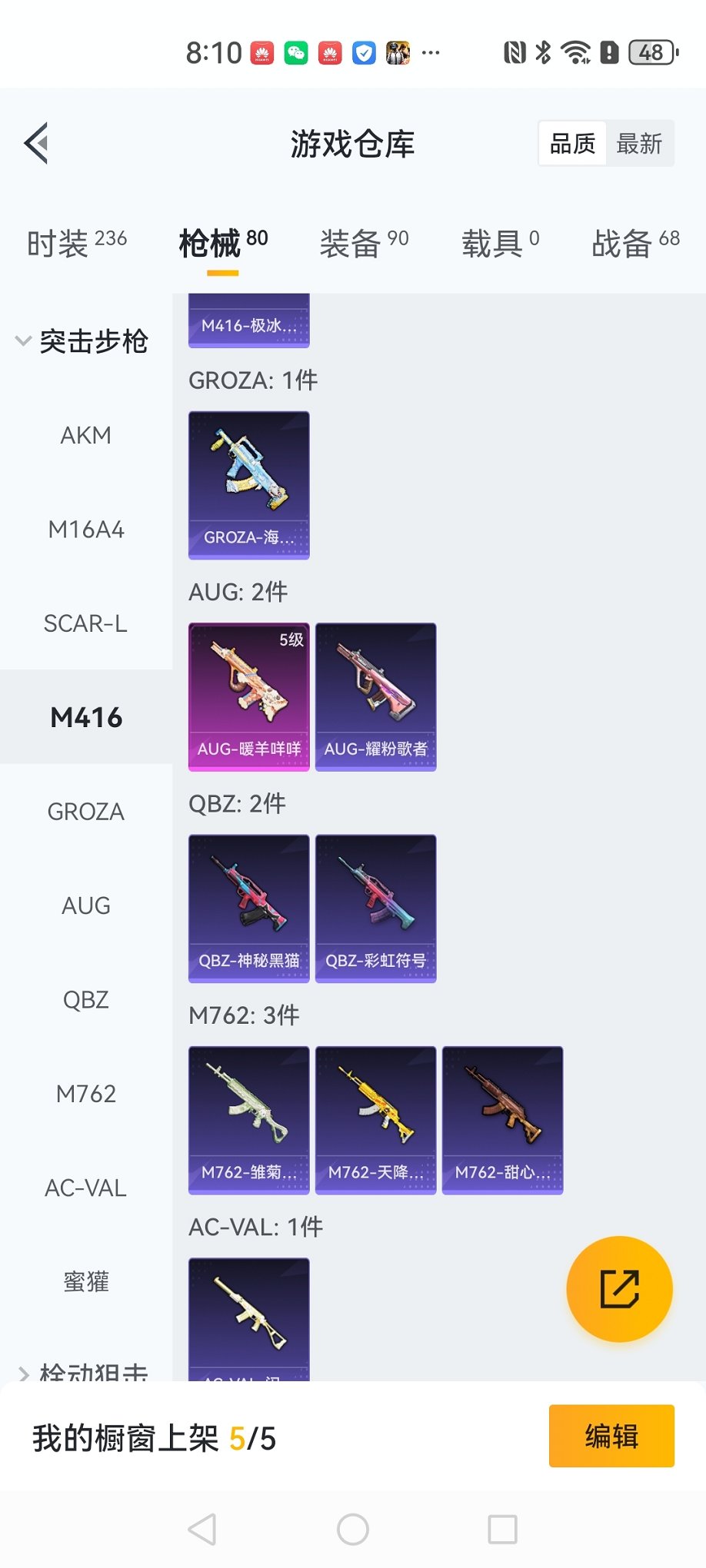Screen dimensions: 706x1568
Task: View the QBZ-彩虹符号 skin
Action: pos(376,908)
